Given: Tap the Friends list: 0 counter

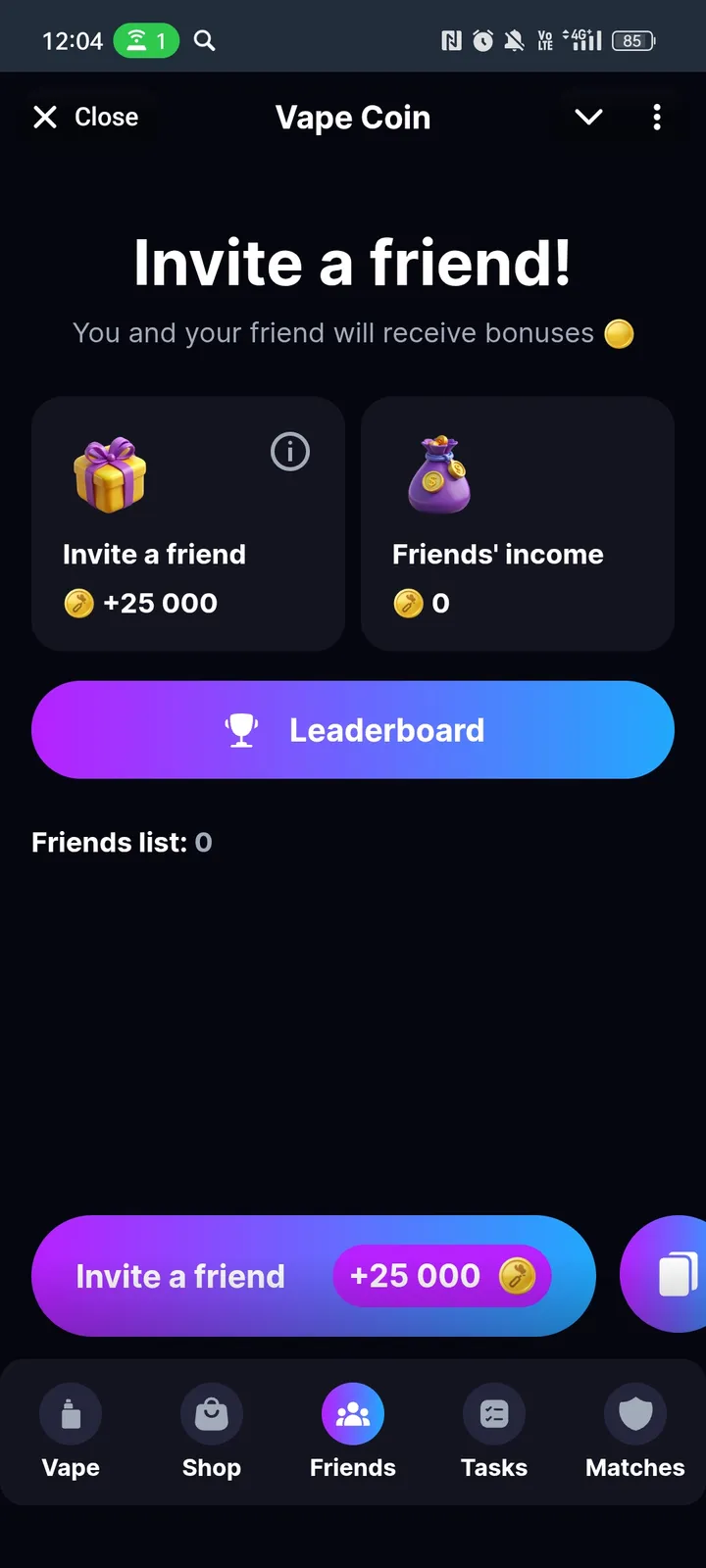Looking at the screenshot, I should (121, 842).
